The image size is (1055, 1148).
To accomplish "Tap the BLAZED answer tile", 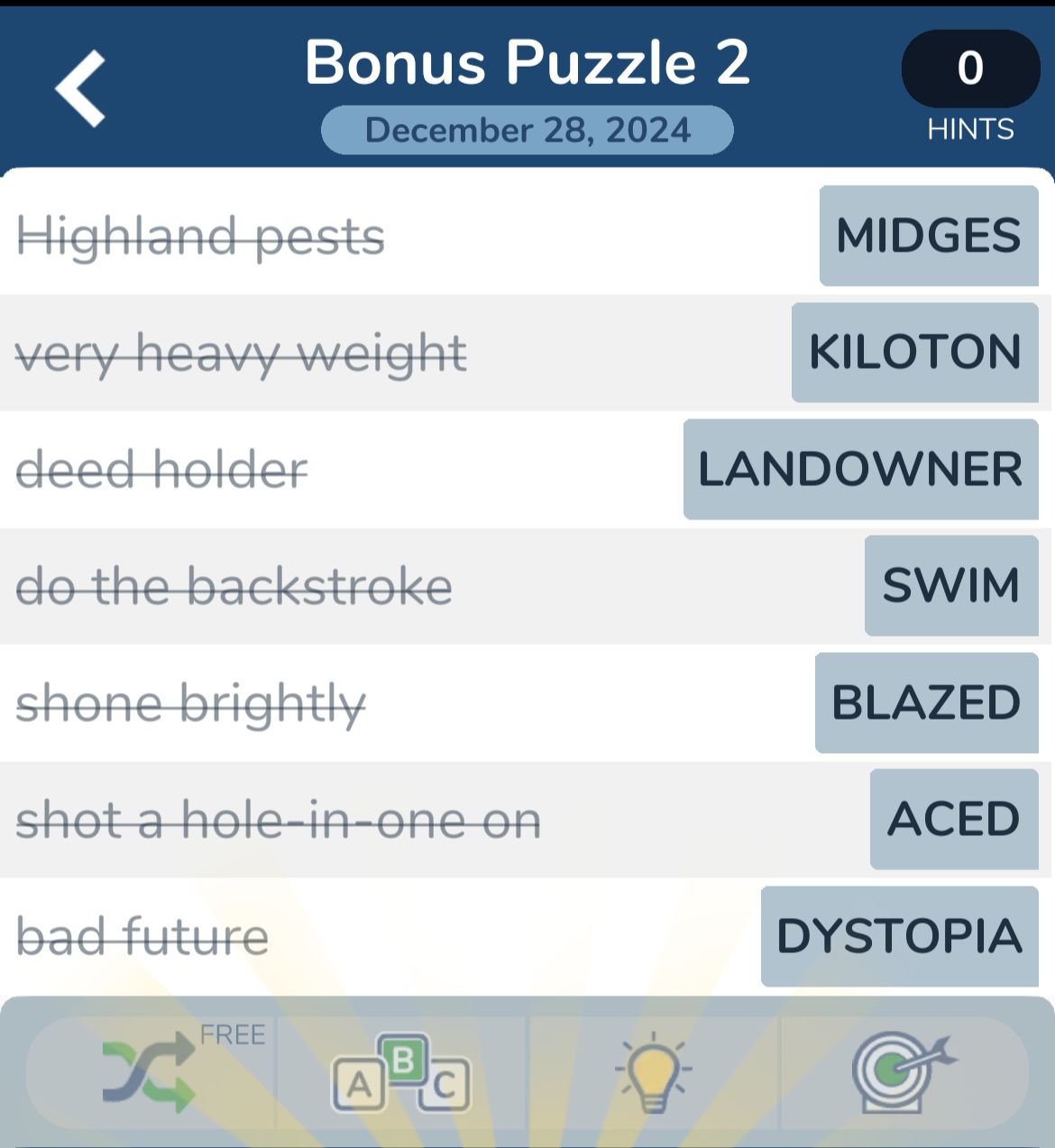I will point(927,703).
